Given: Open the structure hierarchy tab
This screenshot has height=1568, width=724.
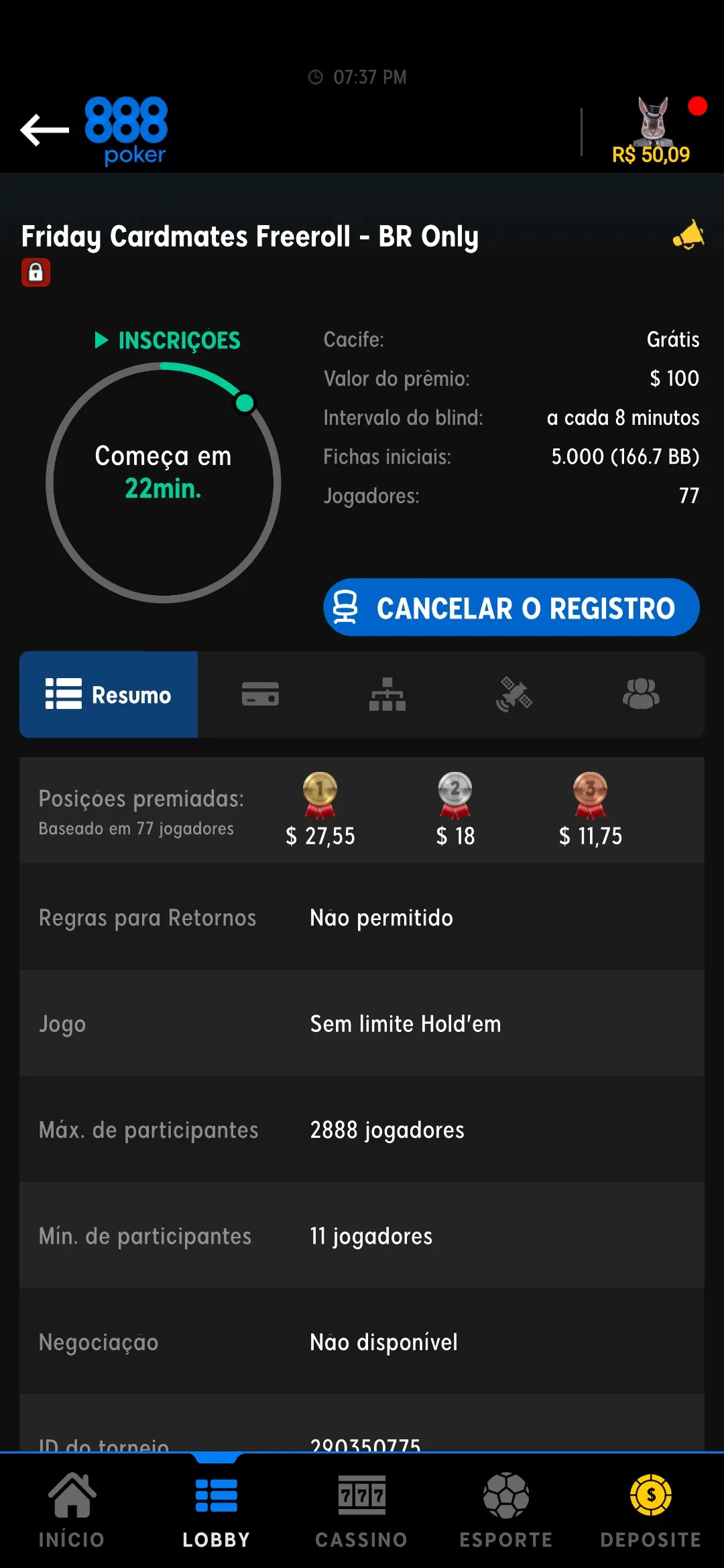Looking at the screenshot, I should pyautogui.click(x=387, y=694).
